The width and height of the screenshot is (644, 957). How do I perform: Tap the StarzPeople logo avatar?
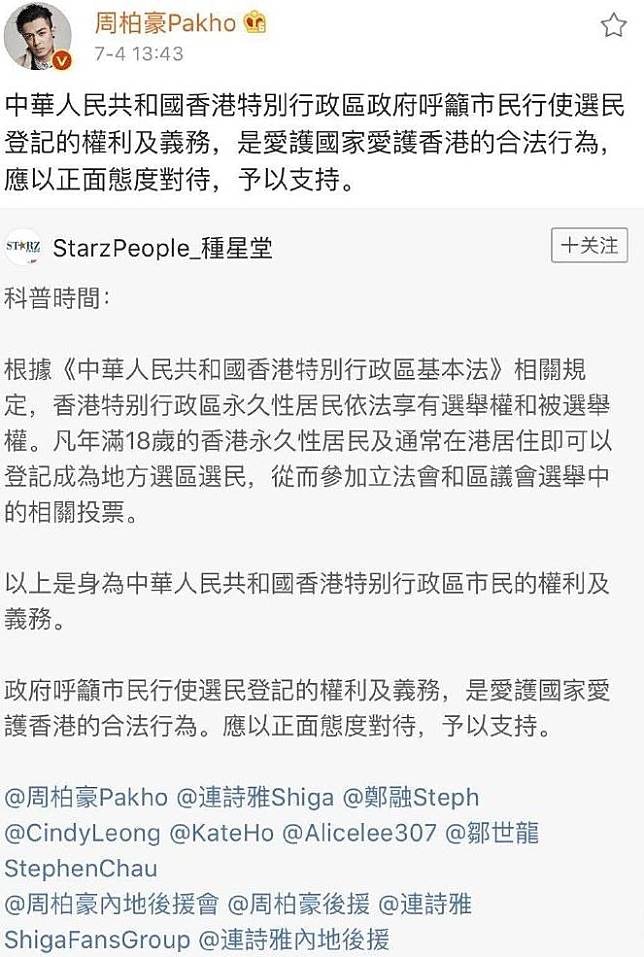tap(23, 246)
